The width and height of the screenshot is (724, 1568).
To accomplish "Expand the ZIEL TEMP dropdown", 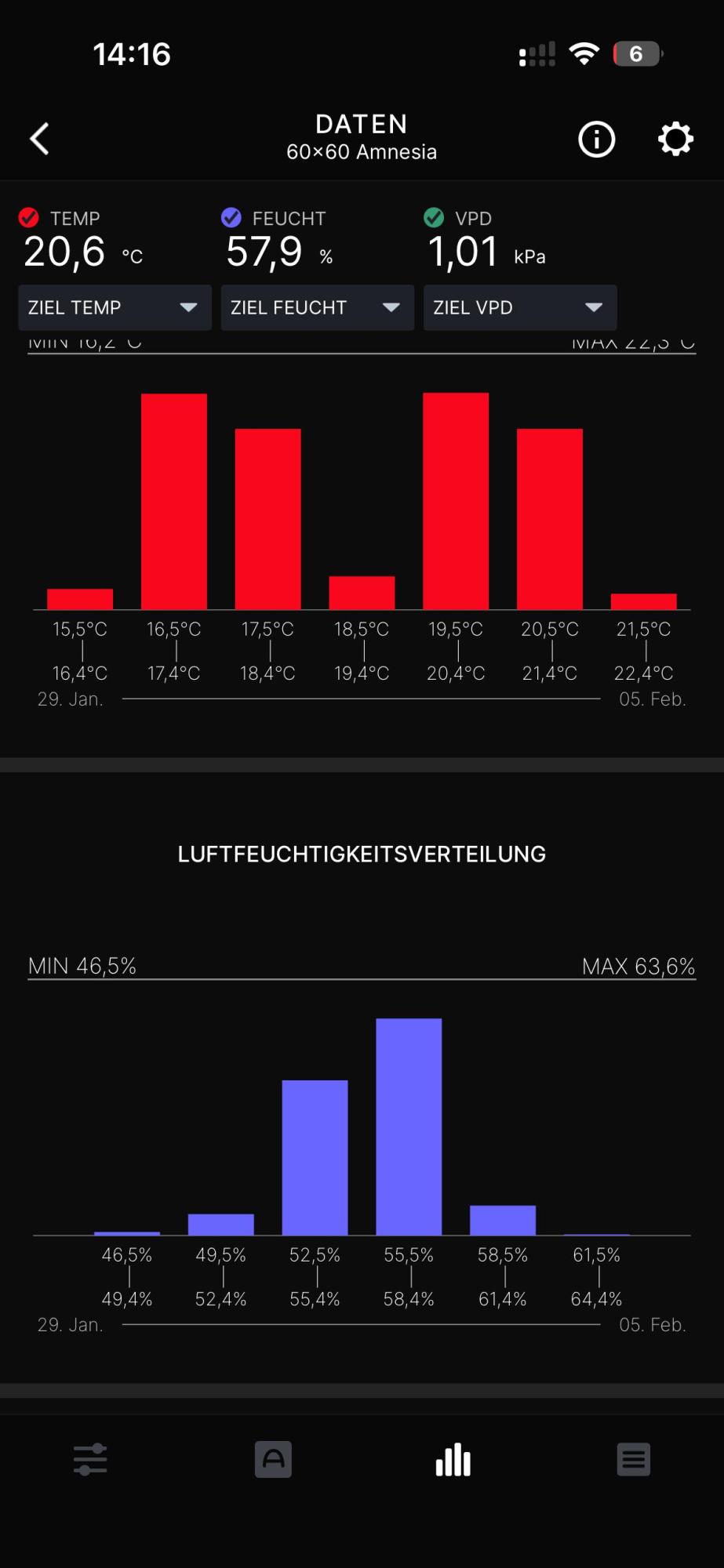I will [115, 307].
